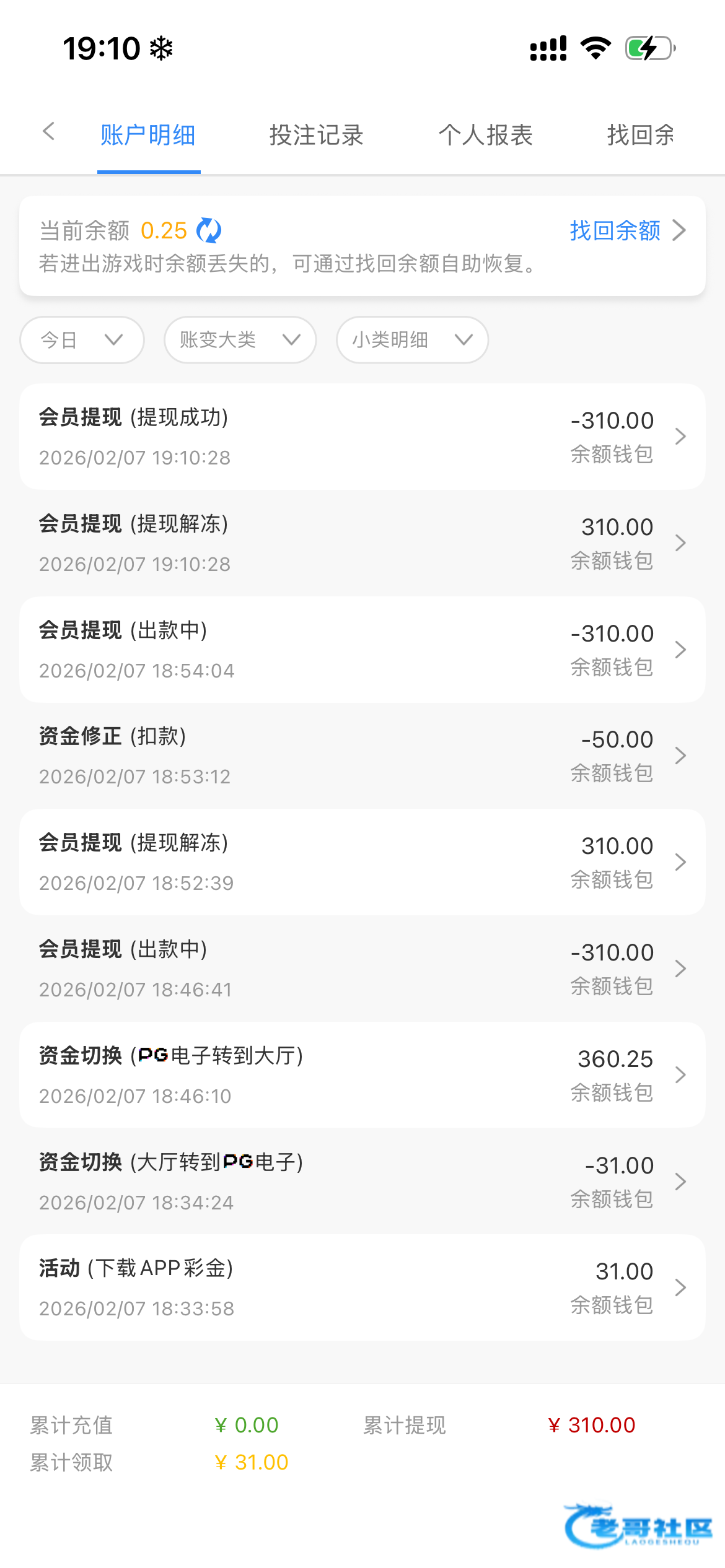
Task: Switch to the 个人报表 tab
Action: 485,135
